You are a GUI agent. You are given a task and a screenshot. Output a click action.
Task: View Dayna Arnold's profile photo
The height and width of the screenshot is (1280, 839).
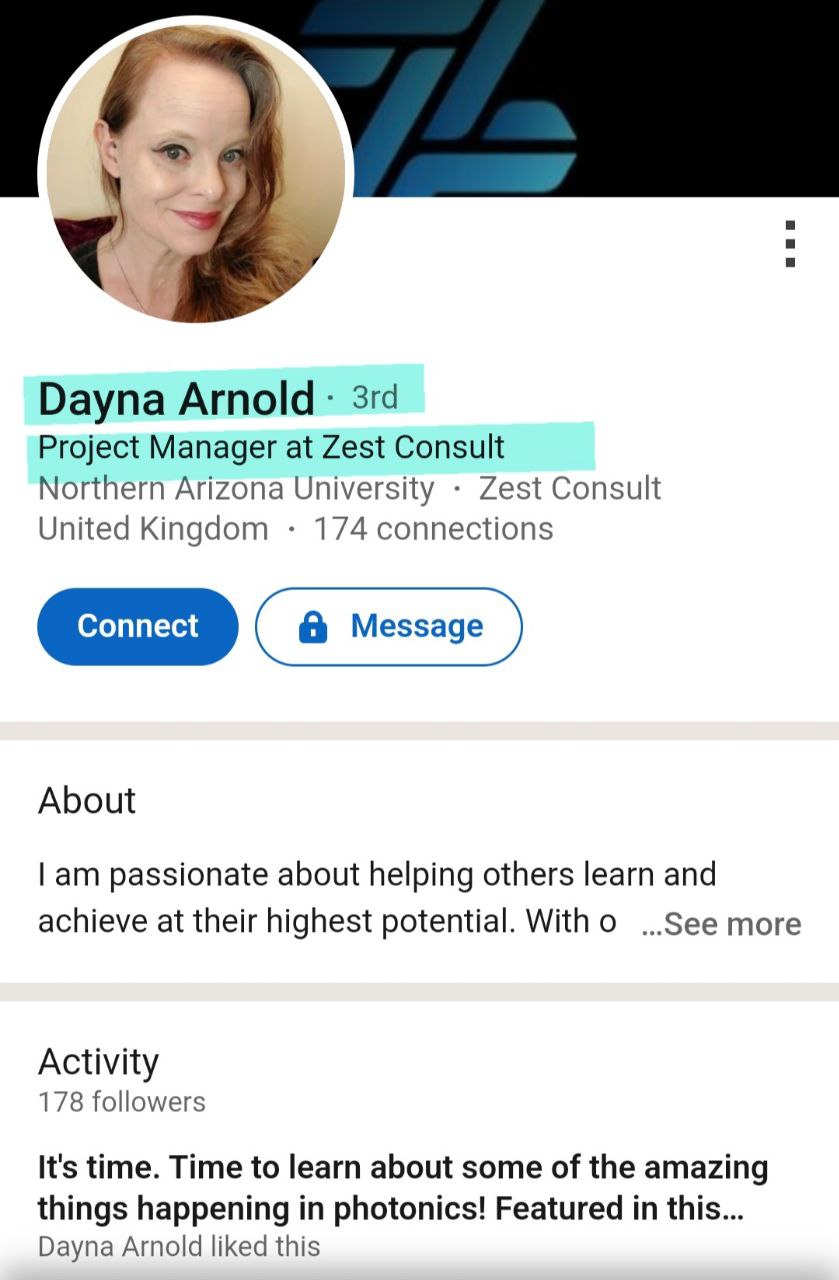point(195,172)
